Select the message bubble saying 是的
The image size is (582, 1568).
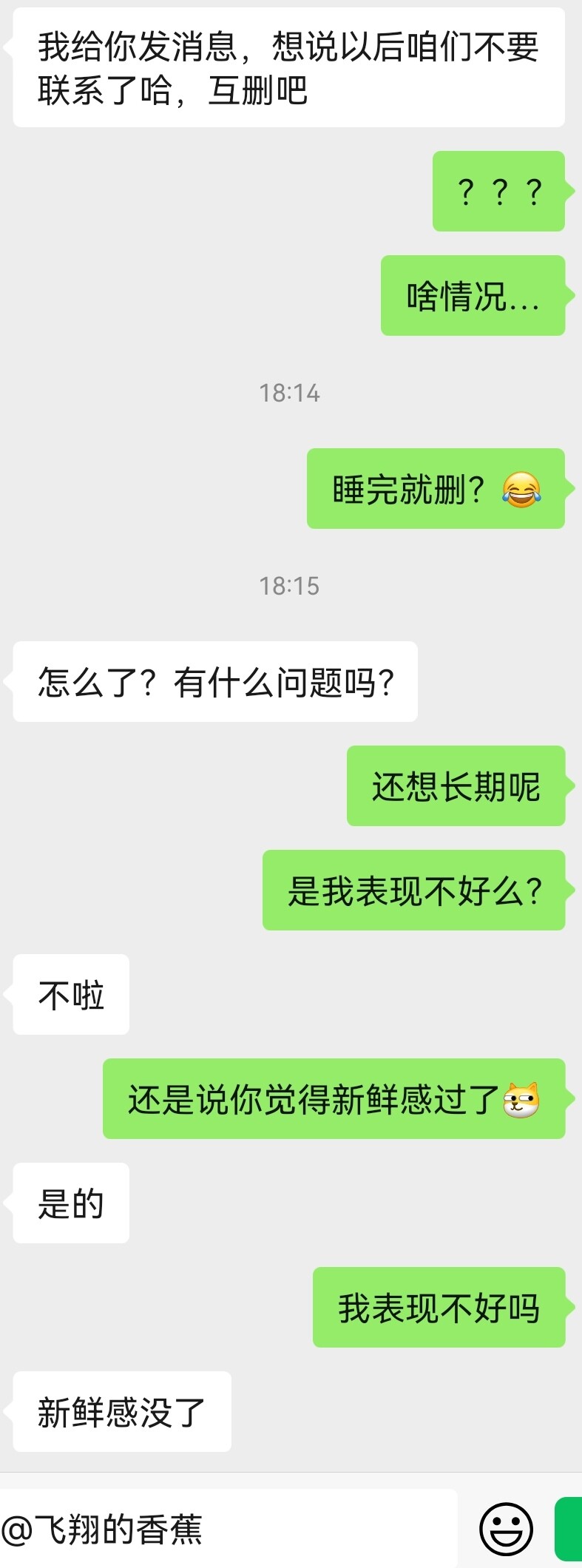70,1203
